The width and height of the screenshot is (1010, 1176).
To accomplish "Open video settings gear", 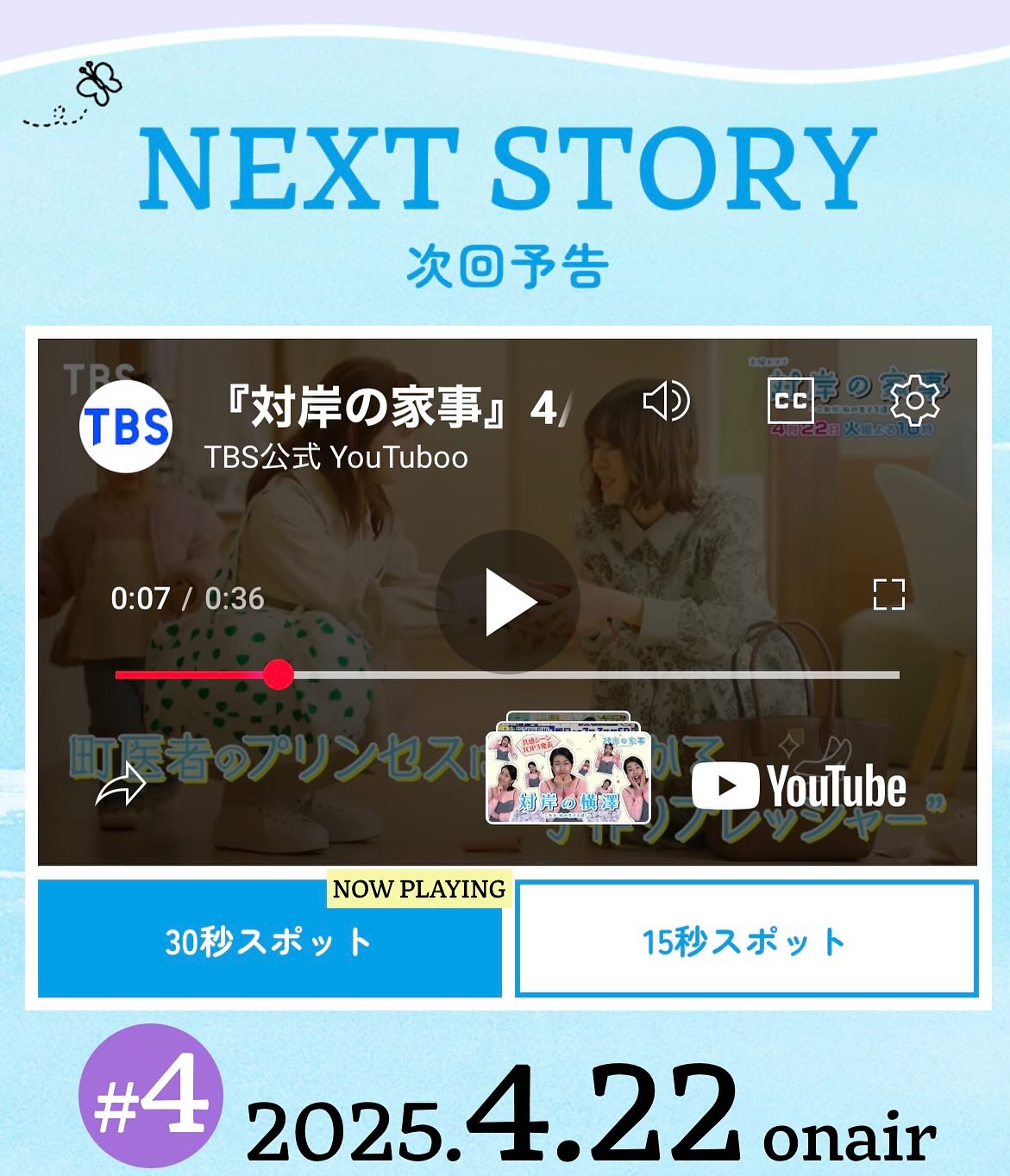I will point(914,401).
